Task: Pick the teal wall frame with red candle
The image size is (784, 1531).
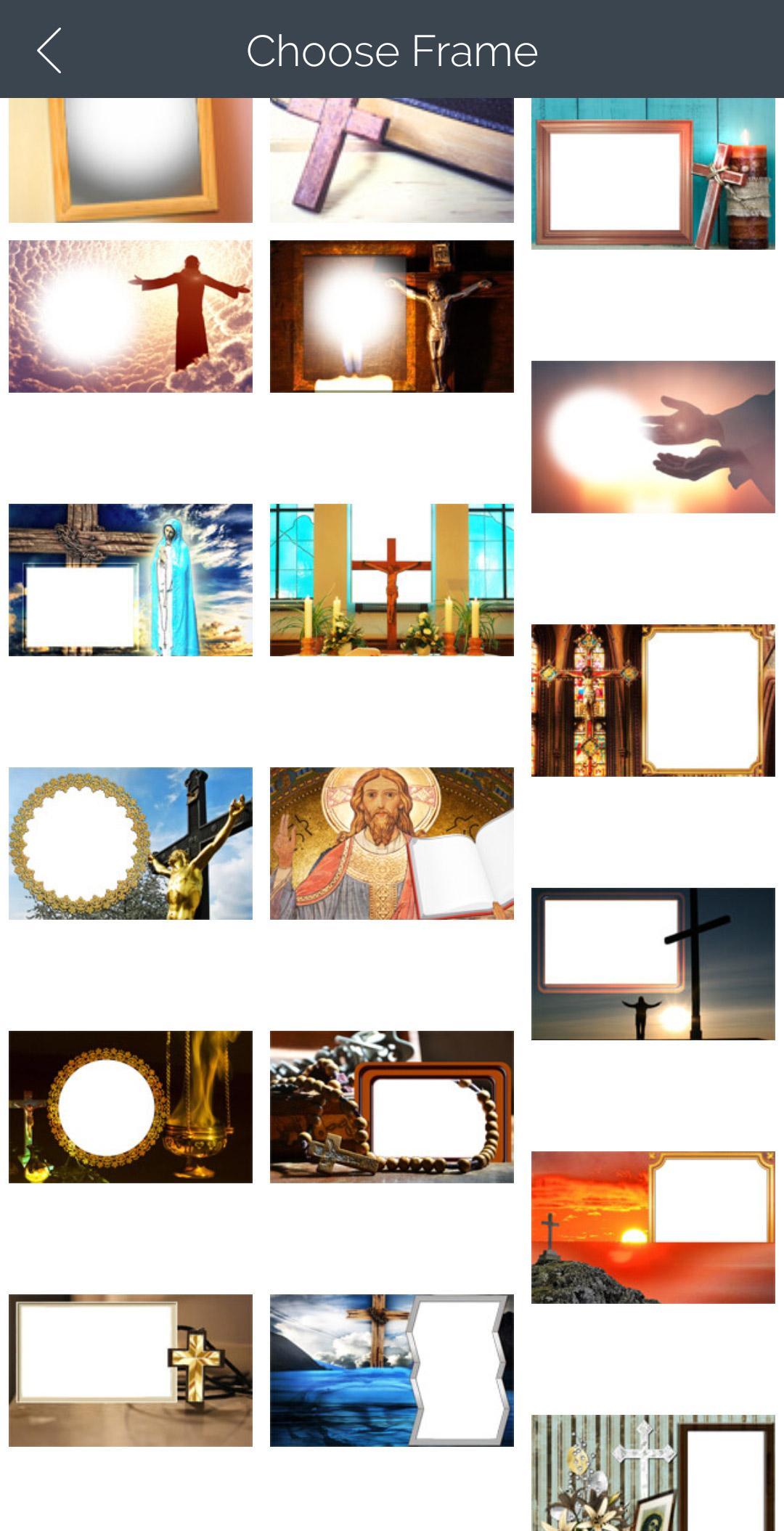Action: 653,174
